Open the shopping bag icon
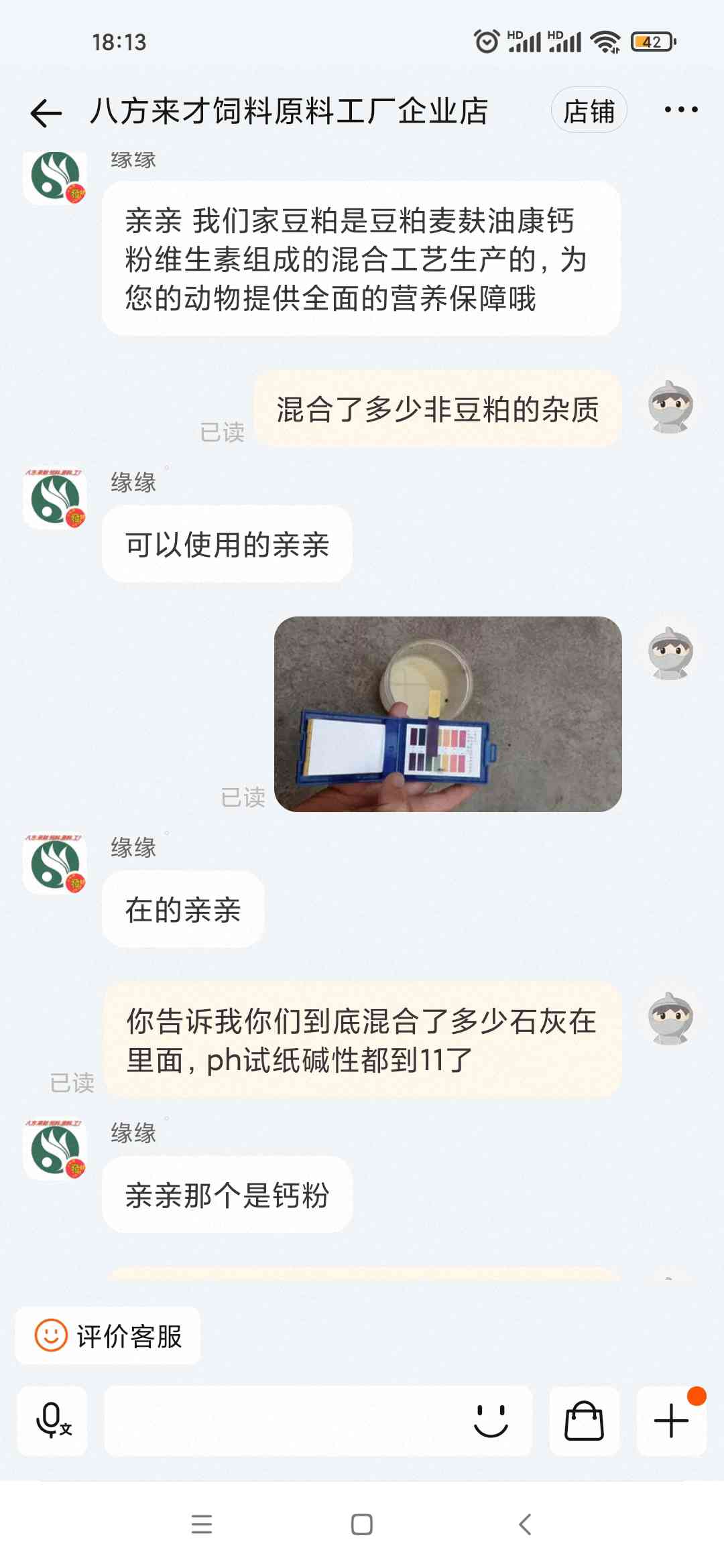 [x=584, y=1421]
